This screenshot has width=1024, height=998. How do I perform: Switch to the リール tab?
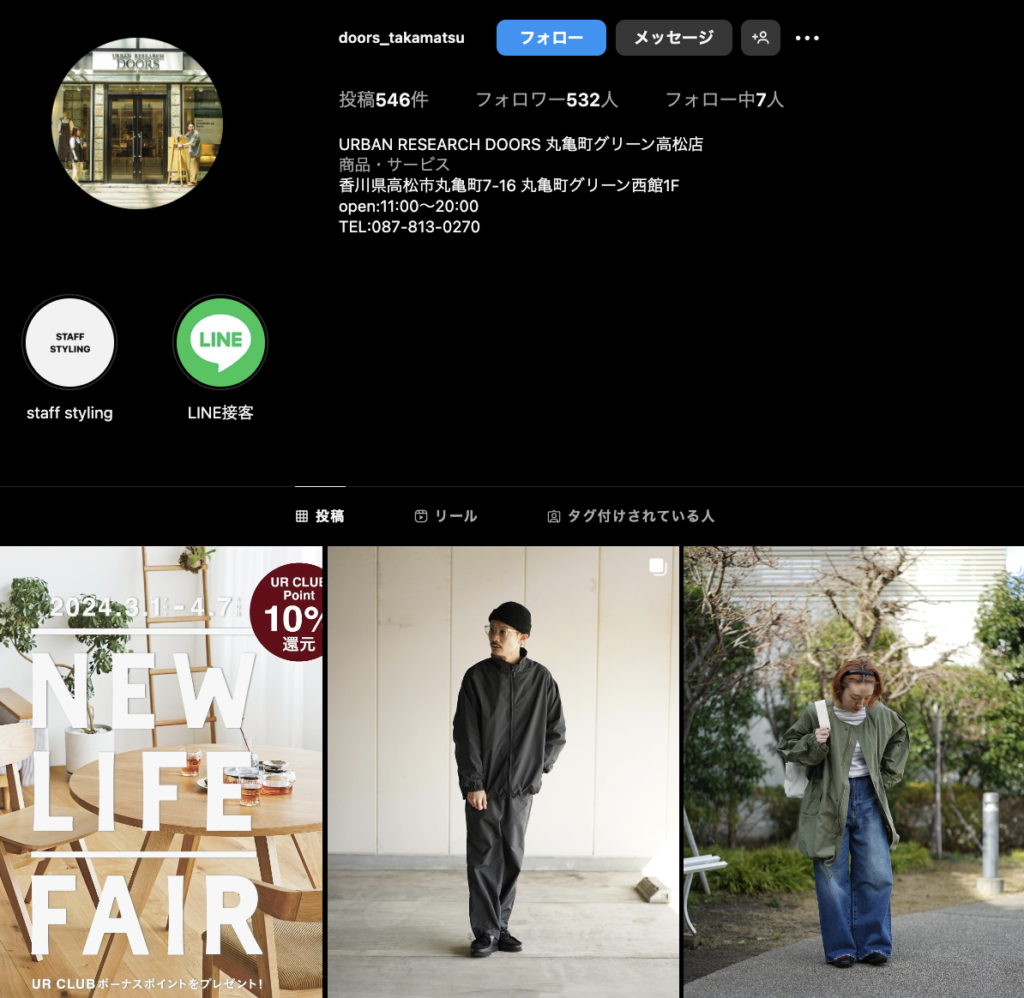click(446, 516)
